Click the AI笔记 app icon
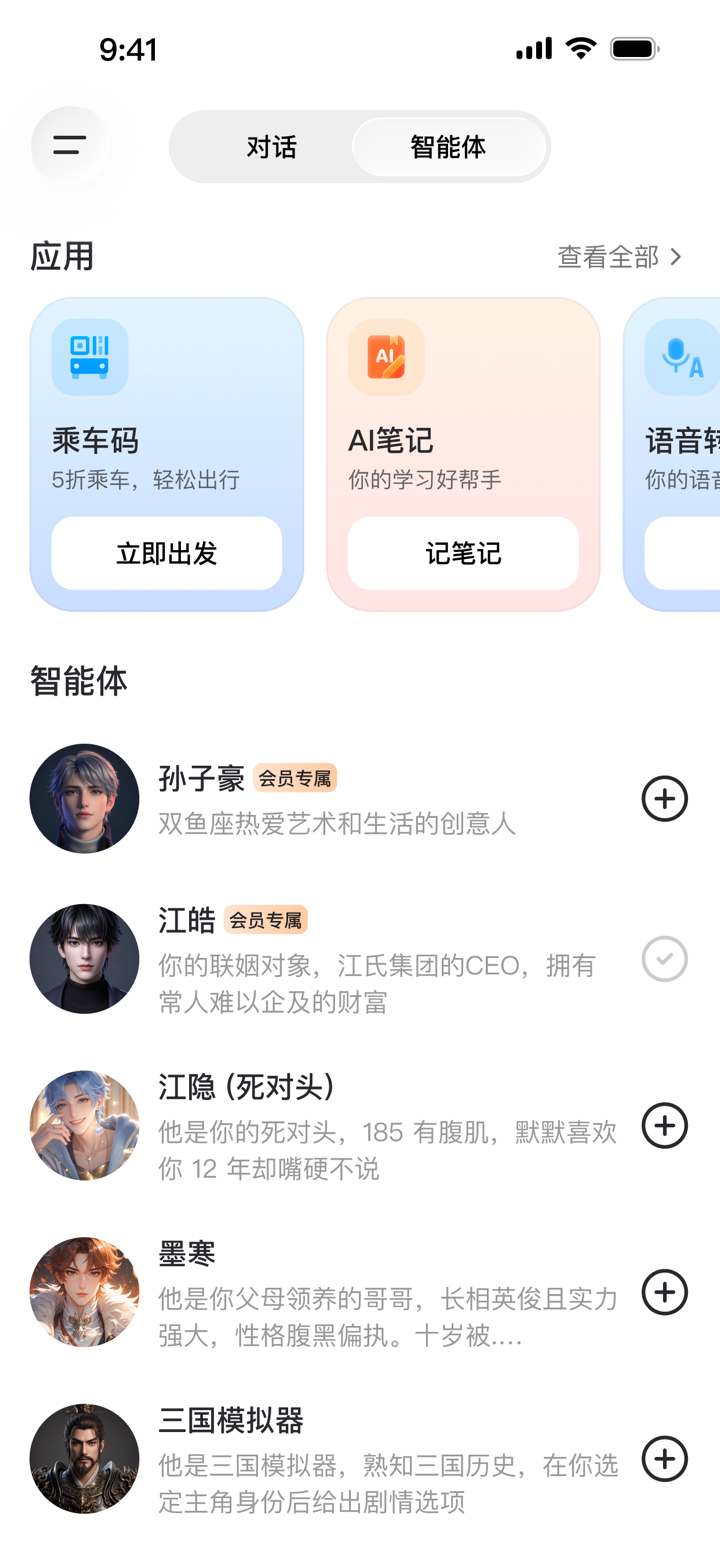Image resolution: width=720 pixels, height=1558 pixels. coord(385,357)
